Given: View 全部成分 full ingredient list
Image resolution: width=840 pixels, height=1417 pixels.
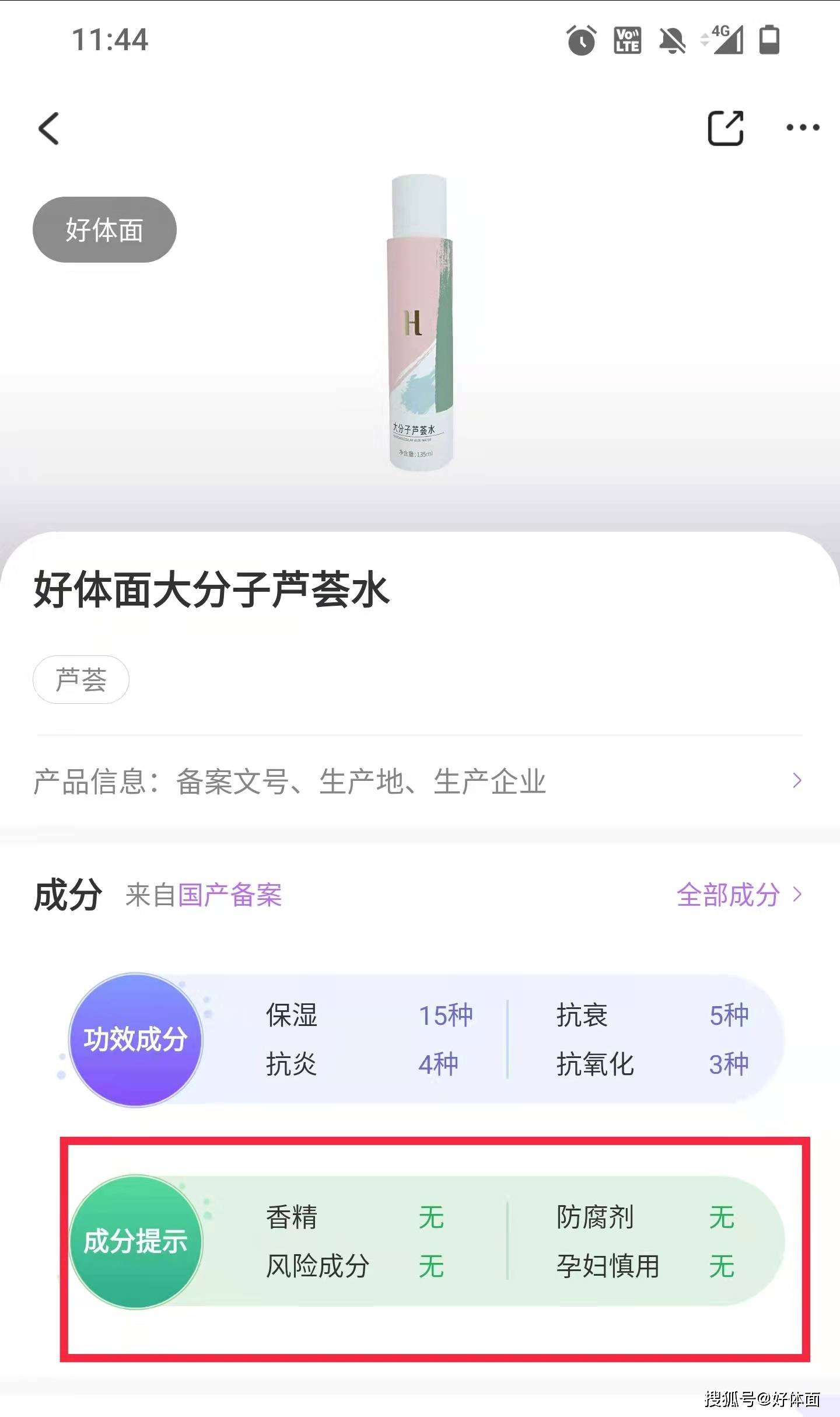Looking at the screenshot, I should coord(738,895).
